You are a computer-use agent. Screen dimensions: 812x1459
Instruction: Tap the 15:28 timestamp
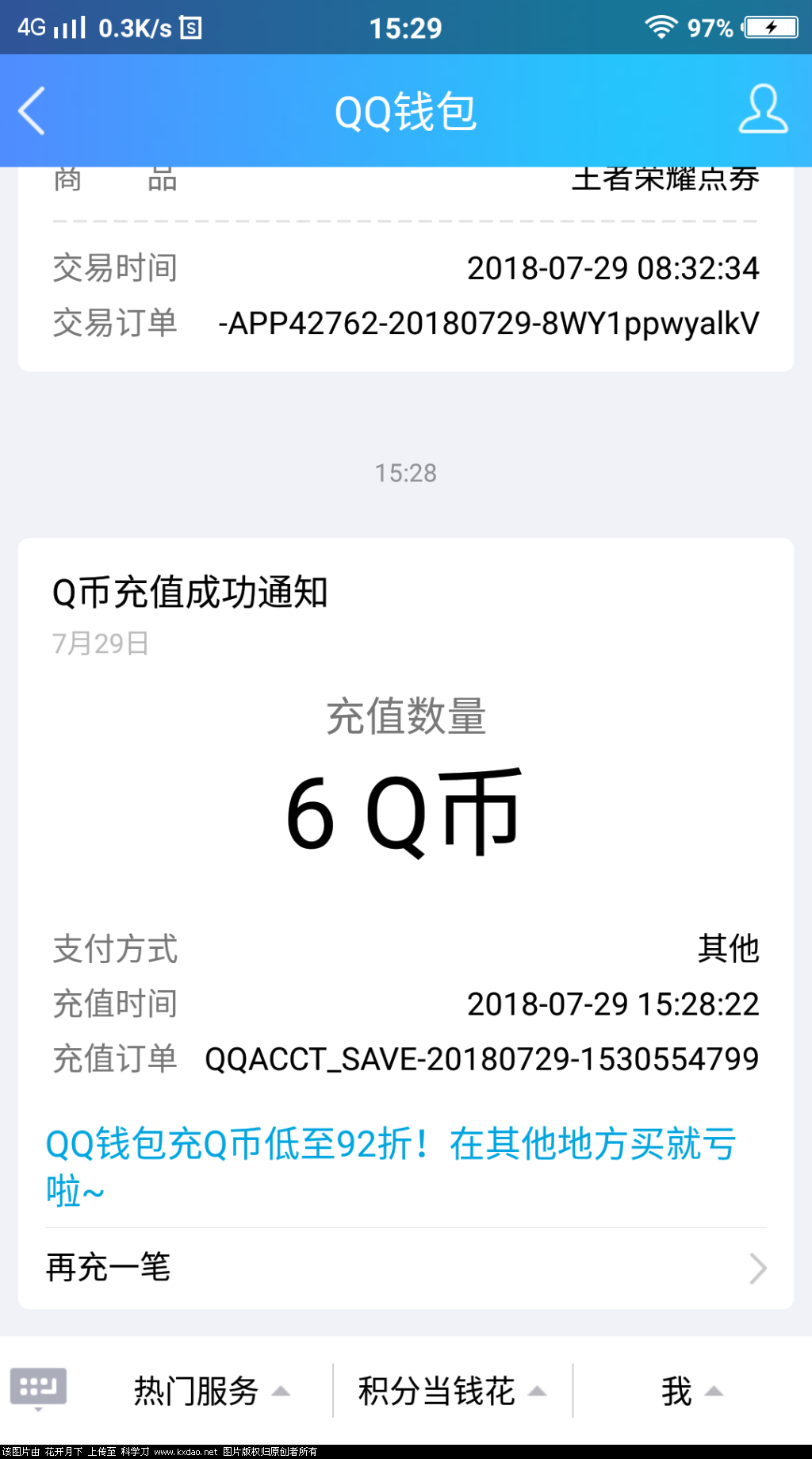click(406, 473)
